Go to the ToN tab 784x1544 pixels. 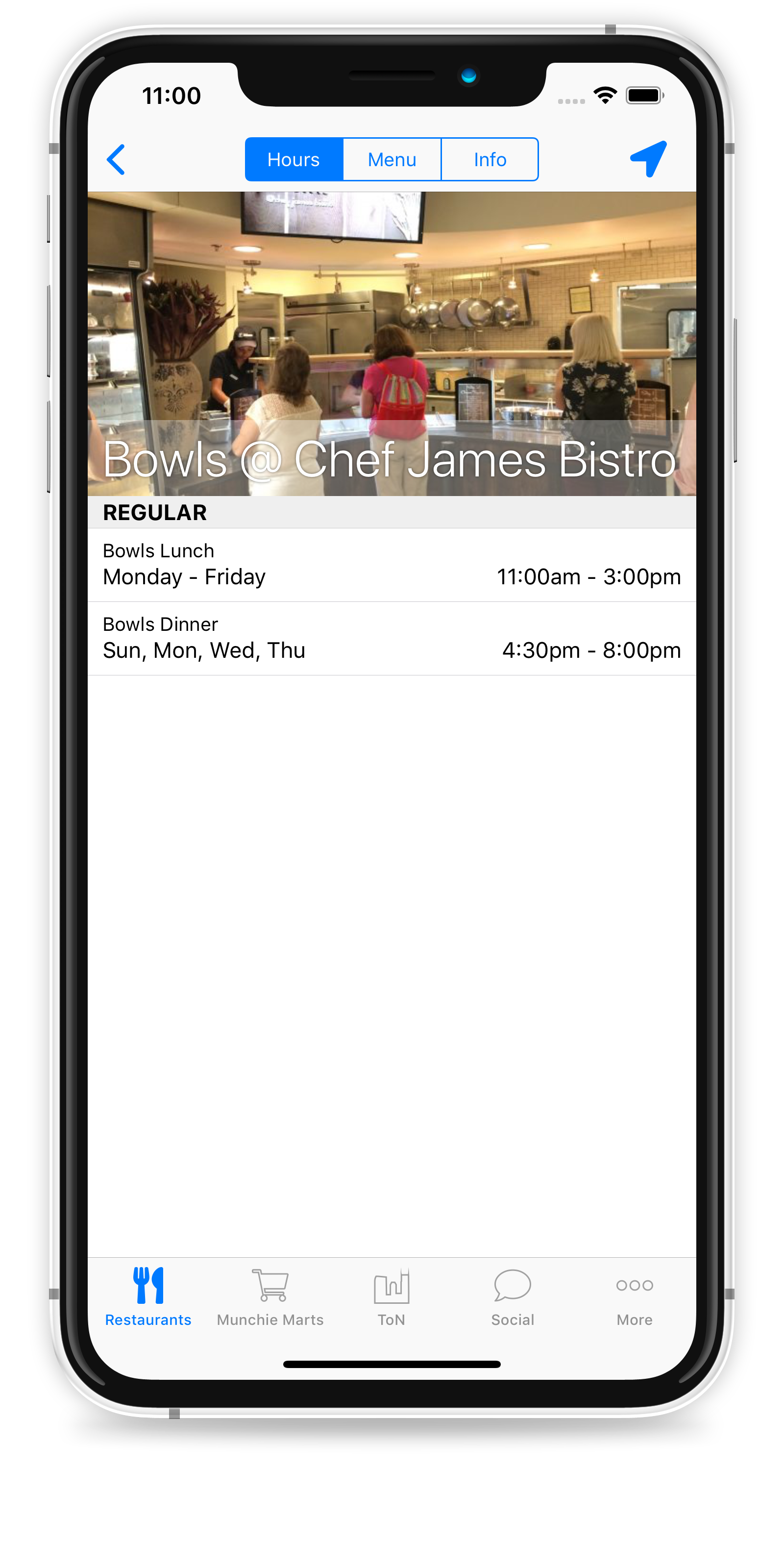392,1296
